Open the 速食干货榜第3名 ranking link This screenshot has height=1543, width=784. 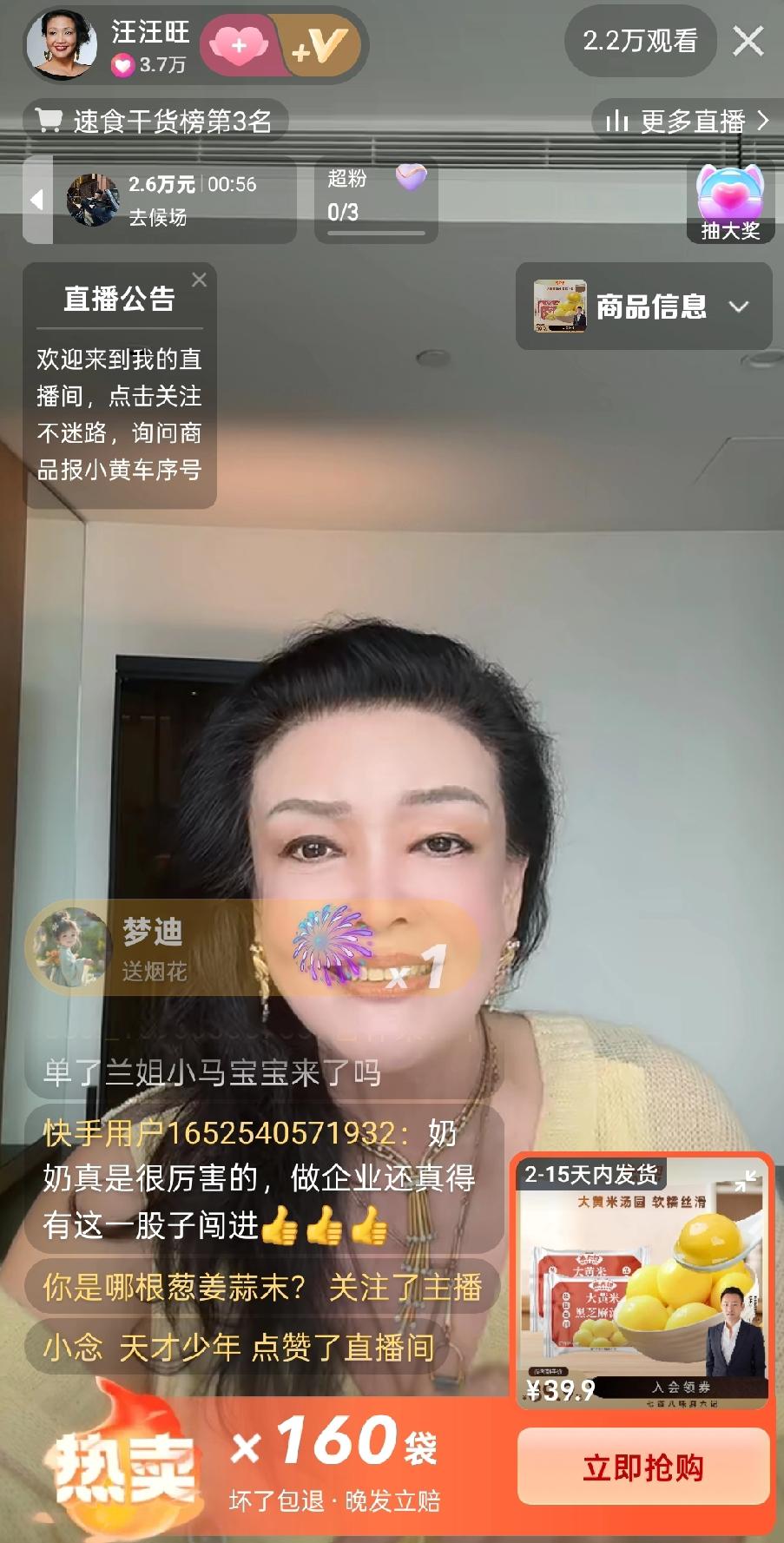tap(169, 122)
